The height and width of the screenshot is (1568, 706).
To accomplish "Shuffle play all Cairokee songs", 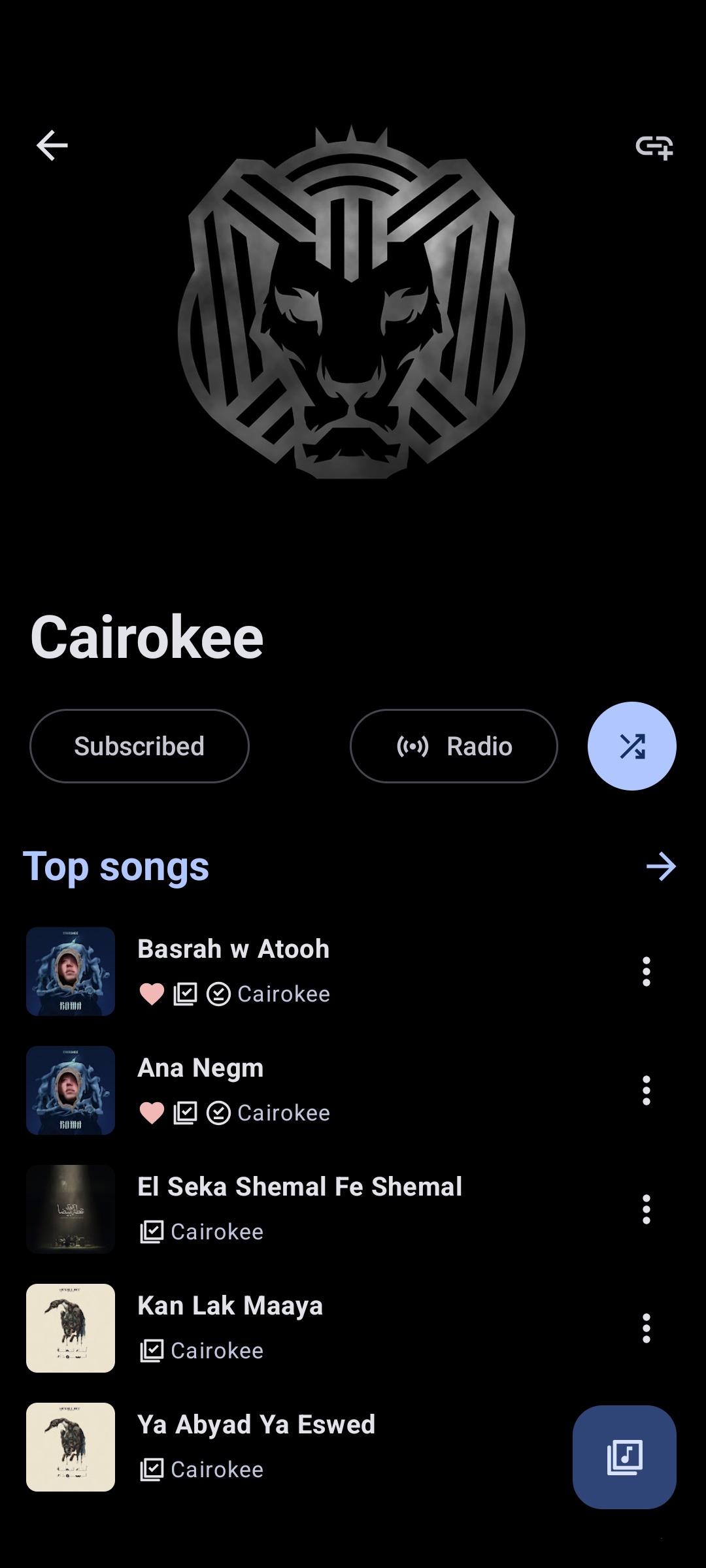I will coord(631,745).
